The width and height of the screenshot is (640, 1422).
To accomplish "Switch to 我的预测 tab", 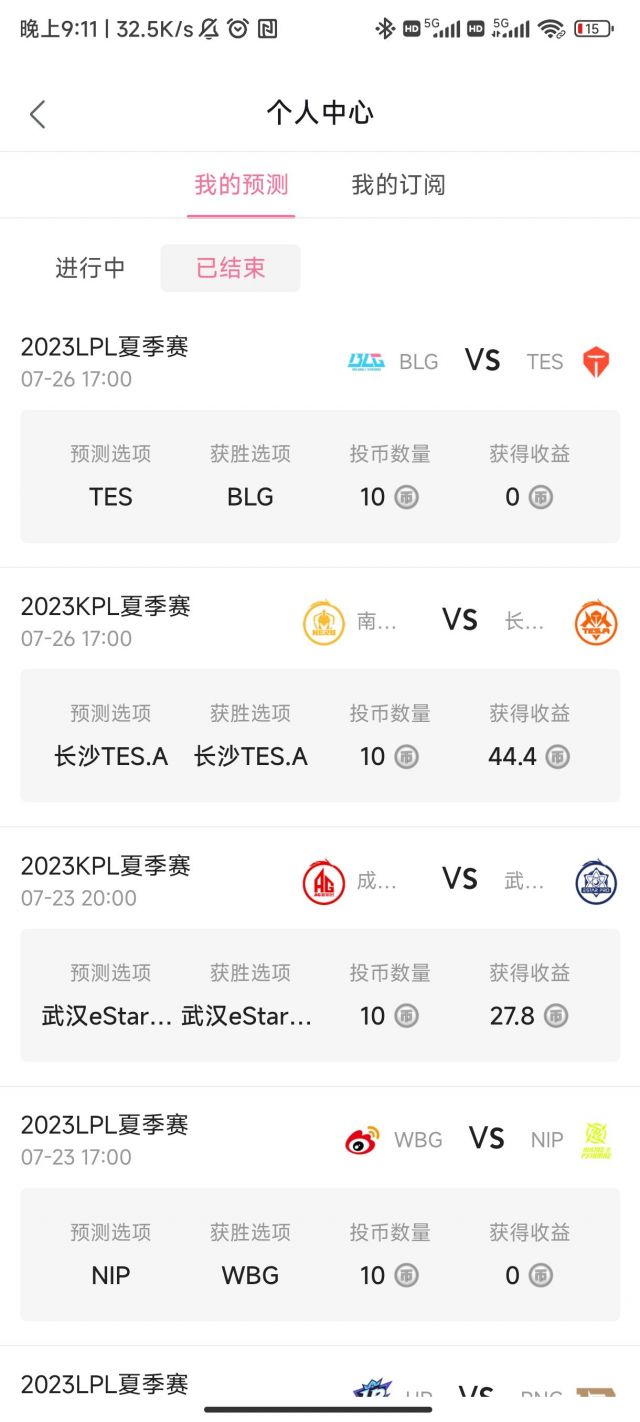I will click(x=241, y=185).
